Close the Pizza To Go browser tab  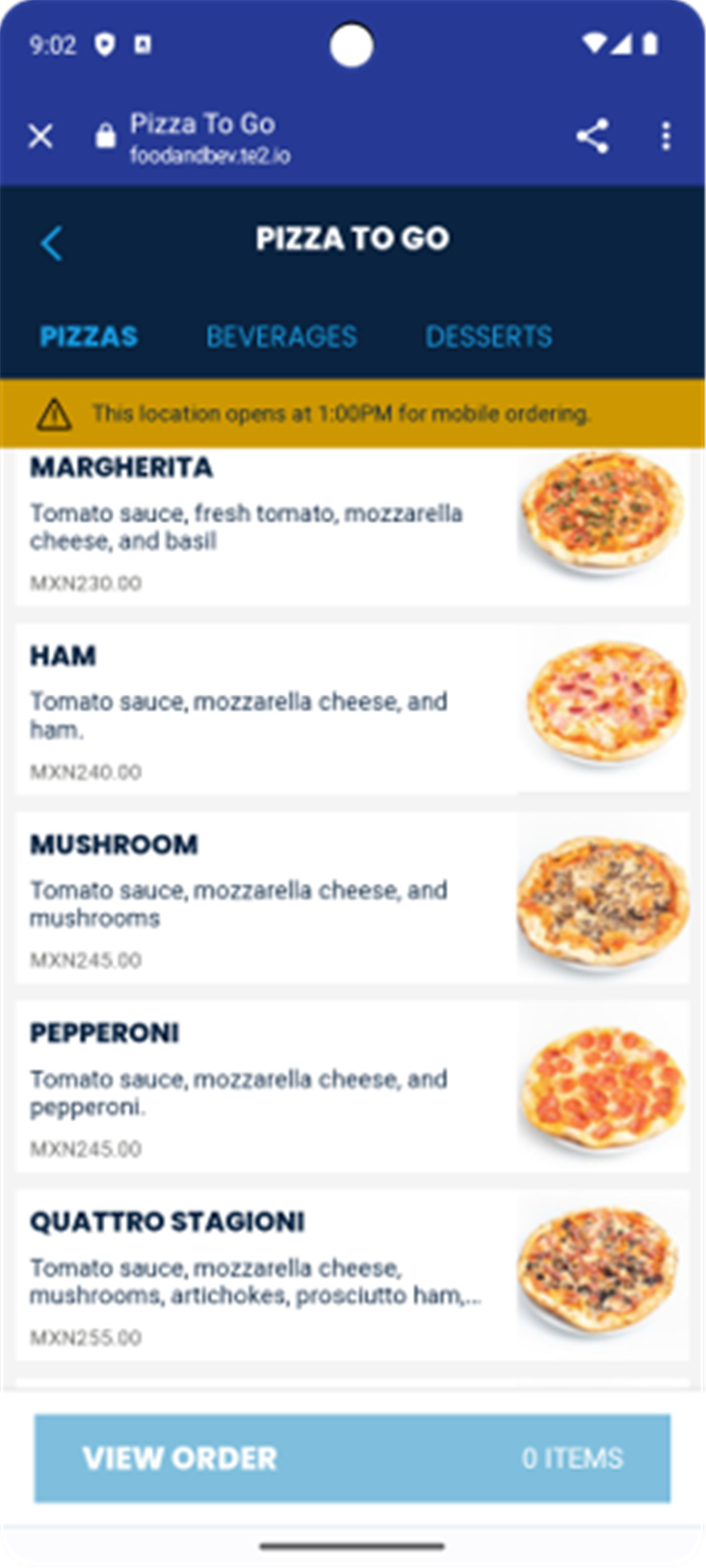40,136
